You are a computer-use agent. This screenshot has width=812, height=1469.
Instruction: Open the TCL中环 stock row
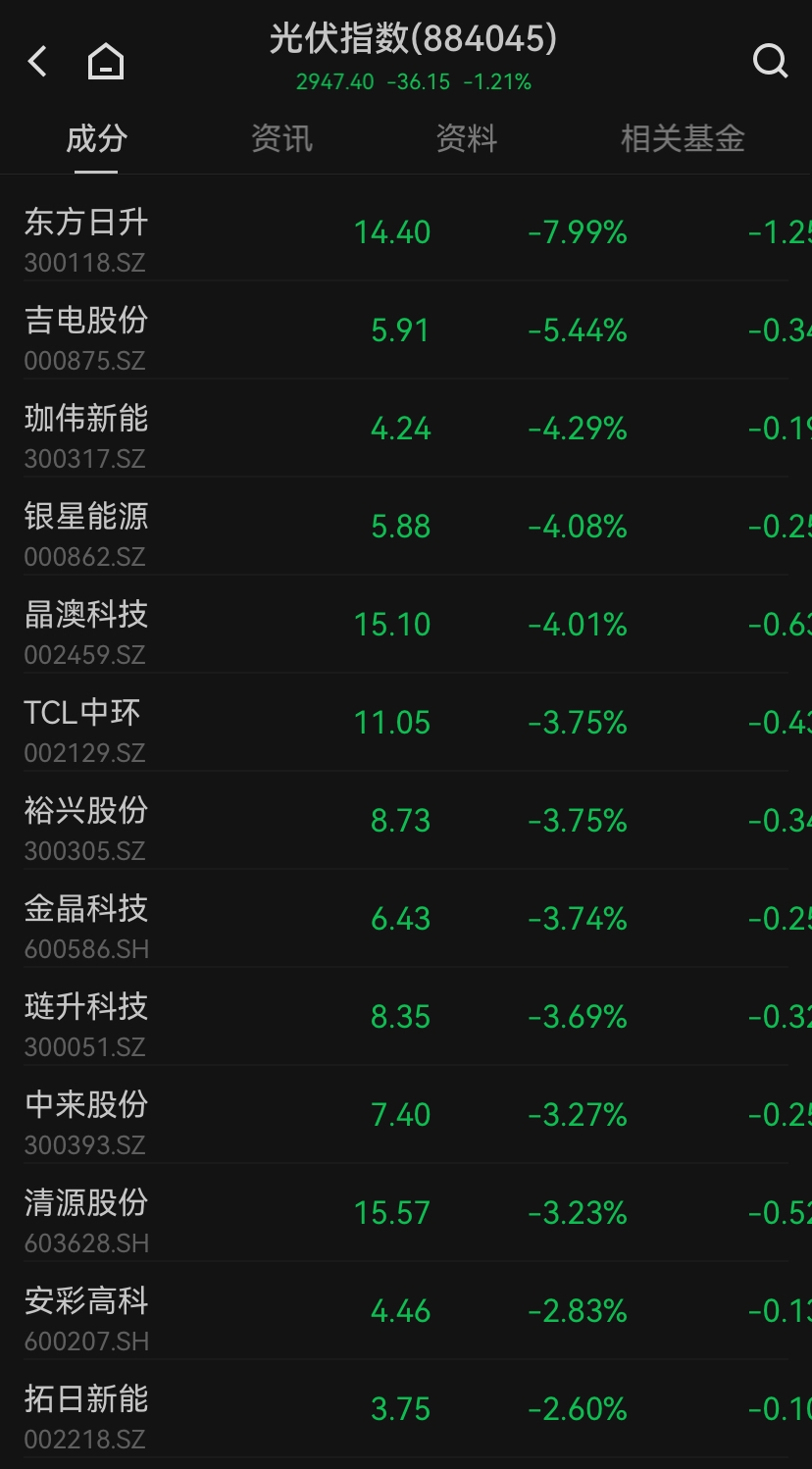coord(406,723)
